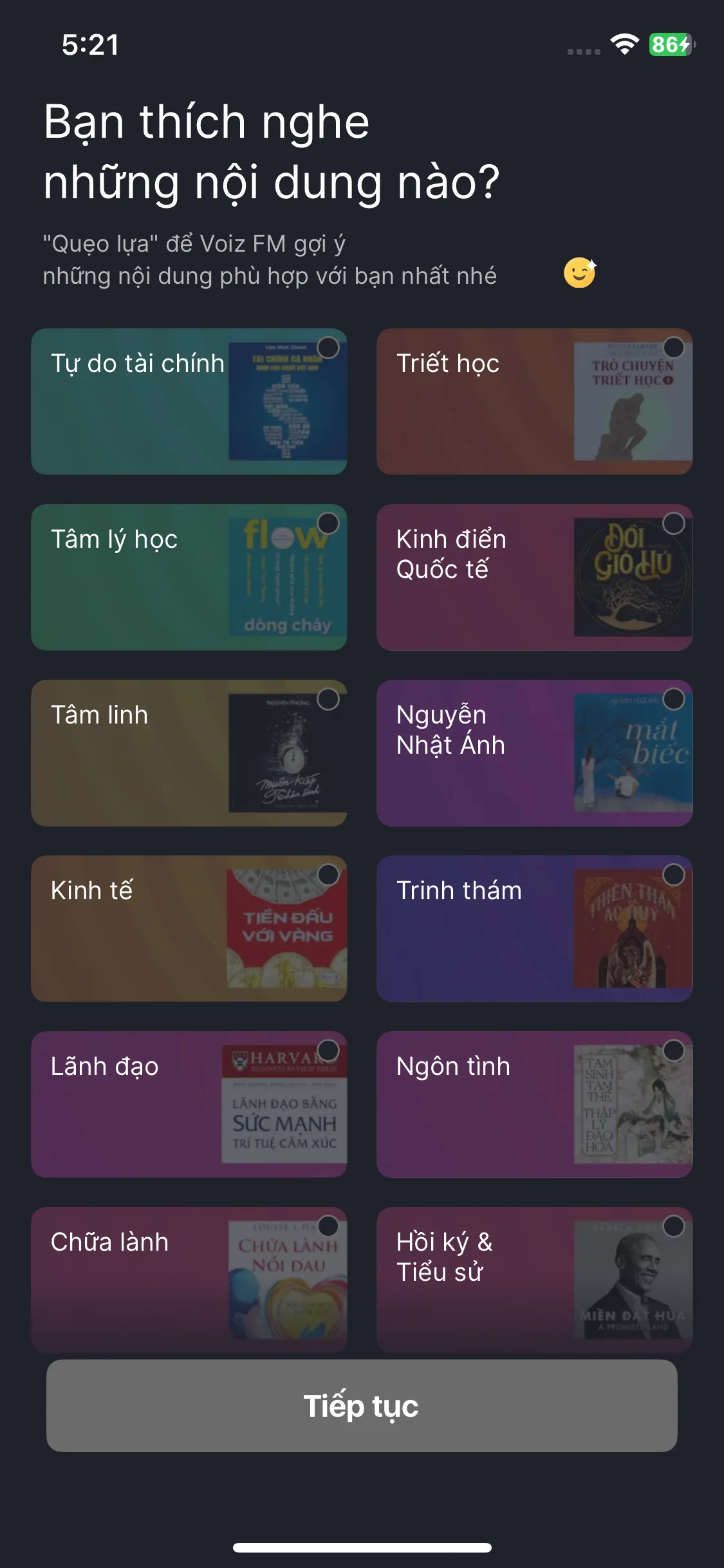Select the Lãnh đạo category
Viewport: 724px width, 1568px height.
coord(189,1105)
